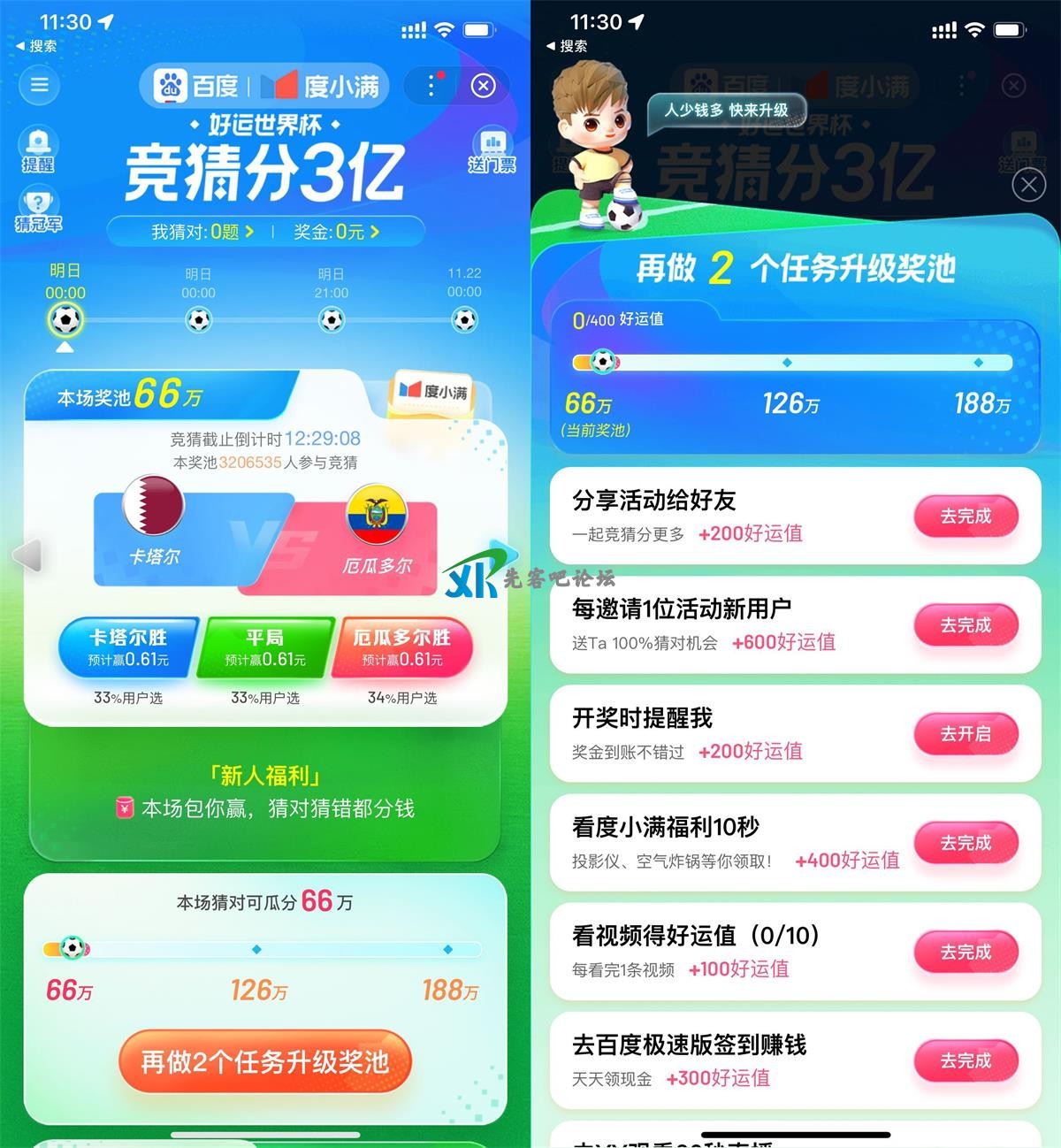The width and height of the screenshot is (1061, 1148).
Task: Tap the hamburger menu icon
Action: click(37, 86)
